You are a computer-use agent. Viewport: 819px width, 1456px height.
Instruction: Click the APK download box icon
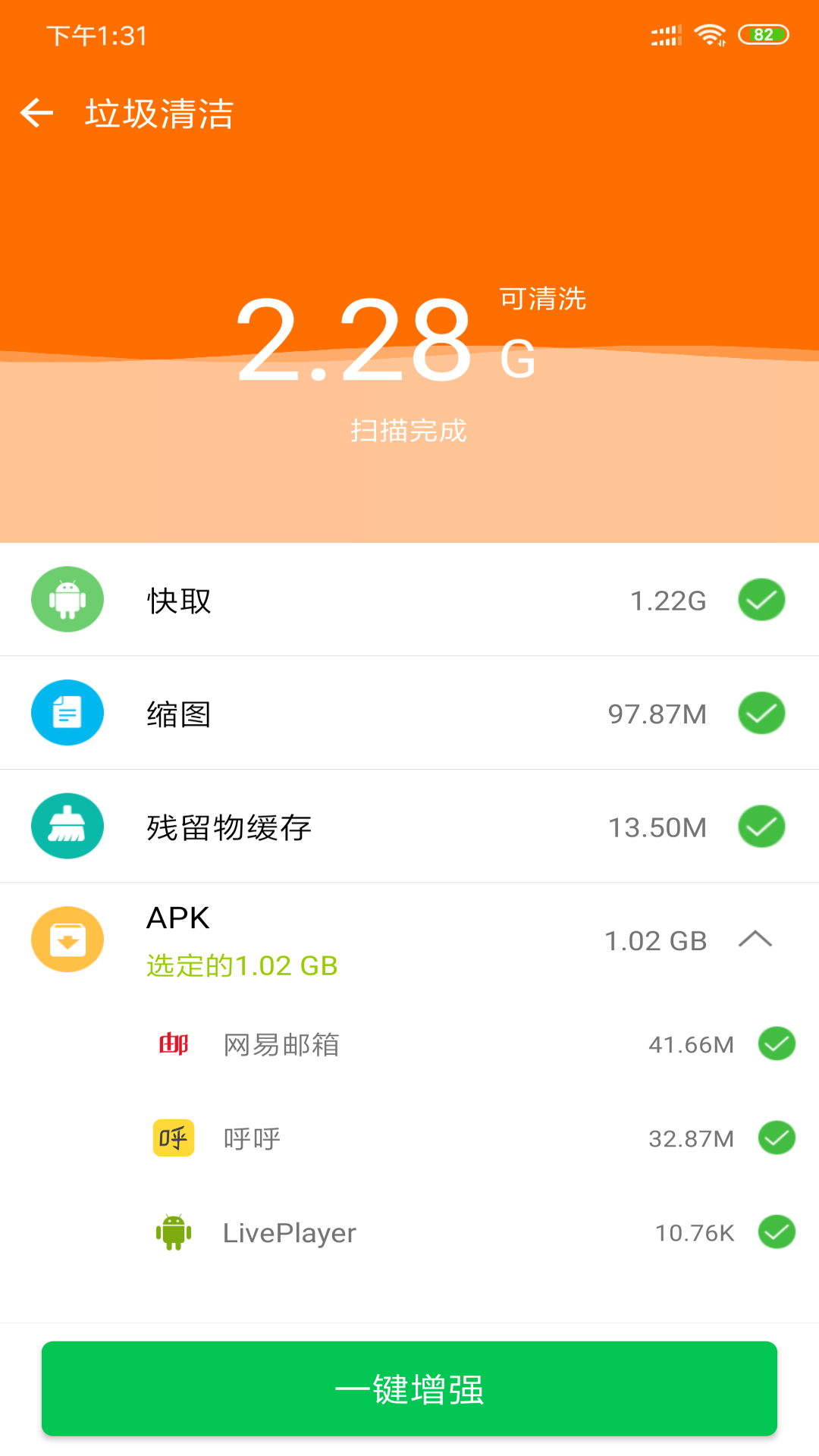tap(67, 939)
